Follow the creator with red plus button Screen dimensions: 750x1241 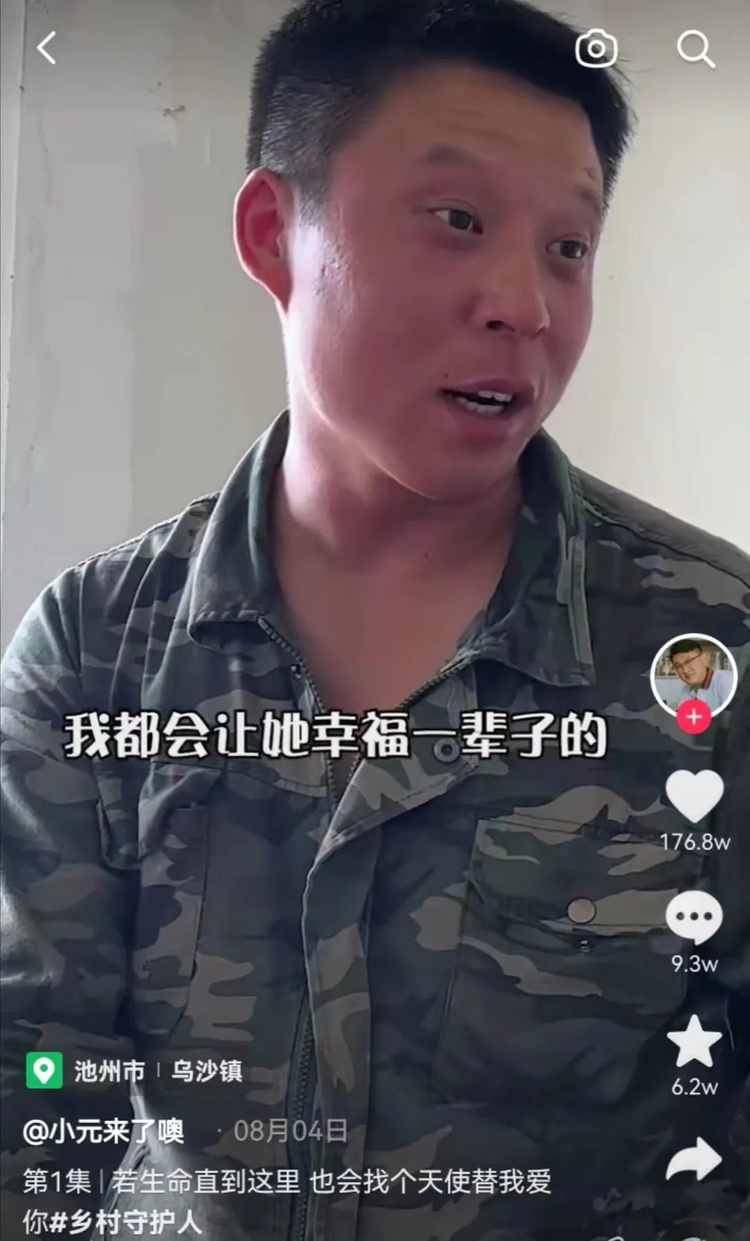(x=693, y=717)
